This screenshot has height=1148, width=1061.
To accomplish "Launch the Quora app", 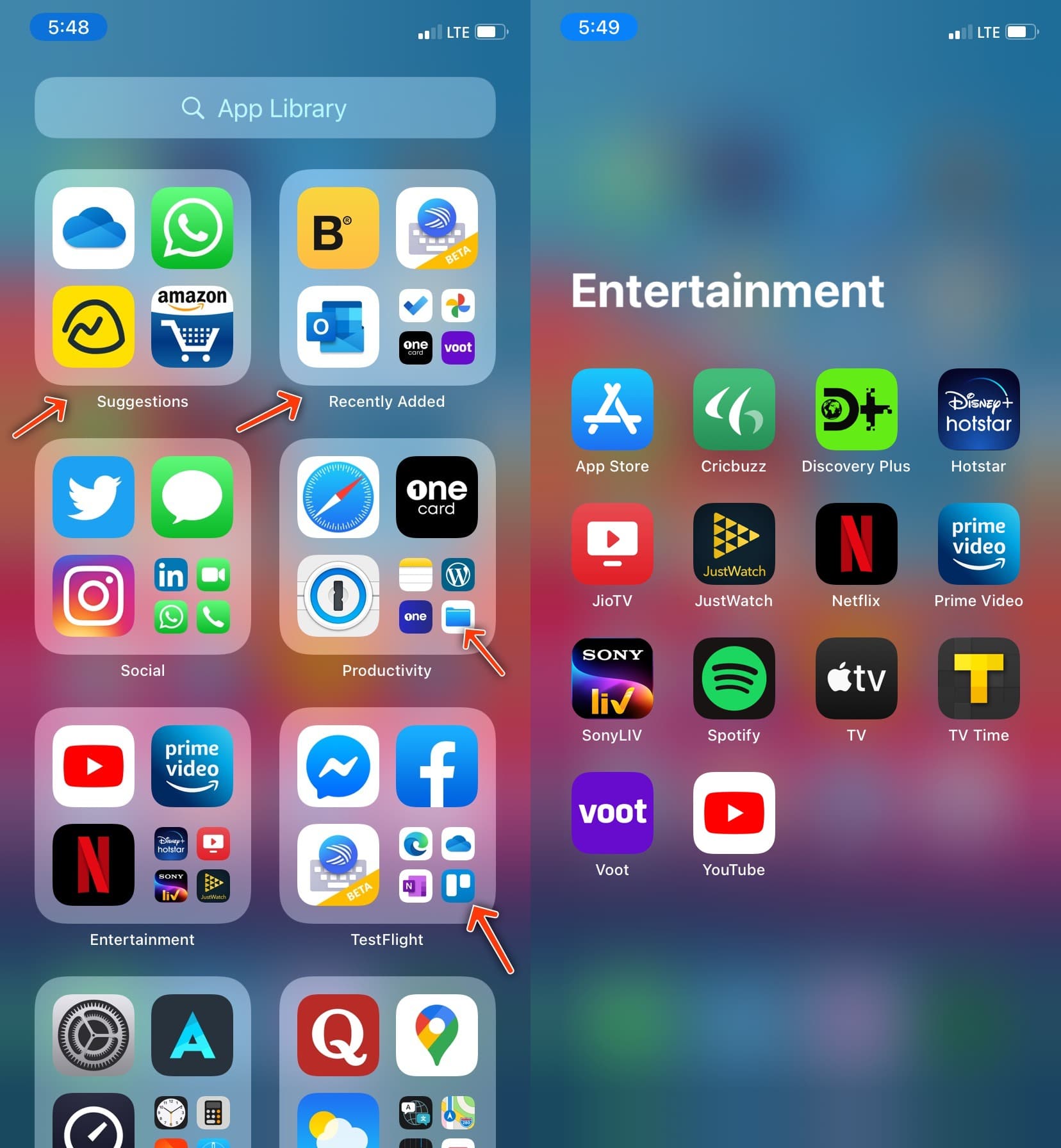I will (x=338, y=1035).
